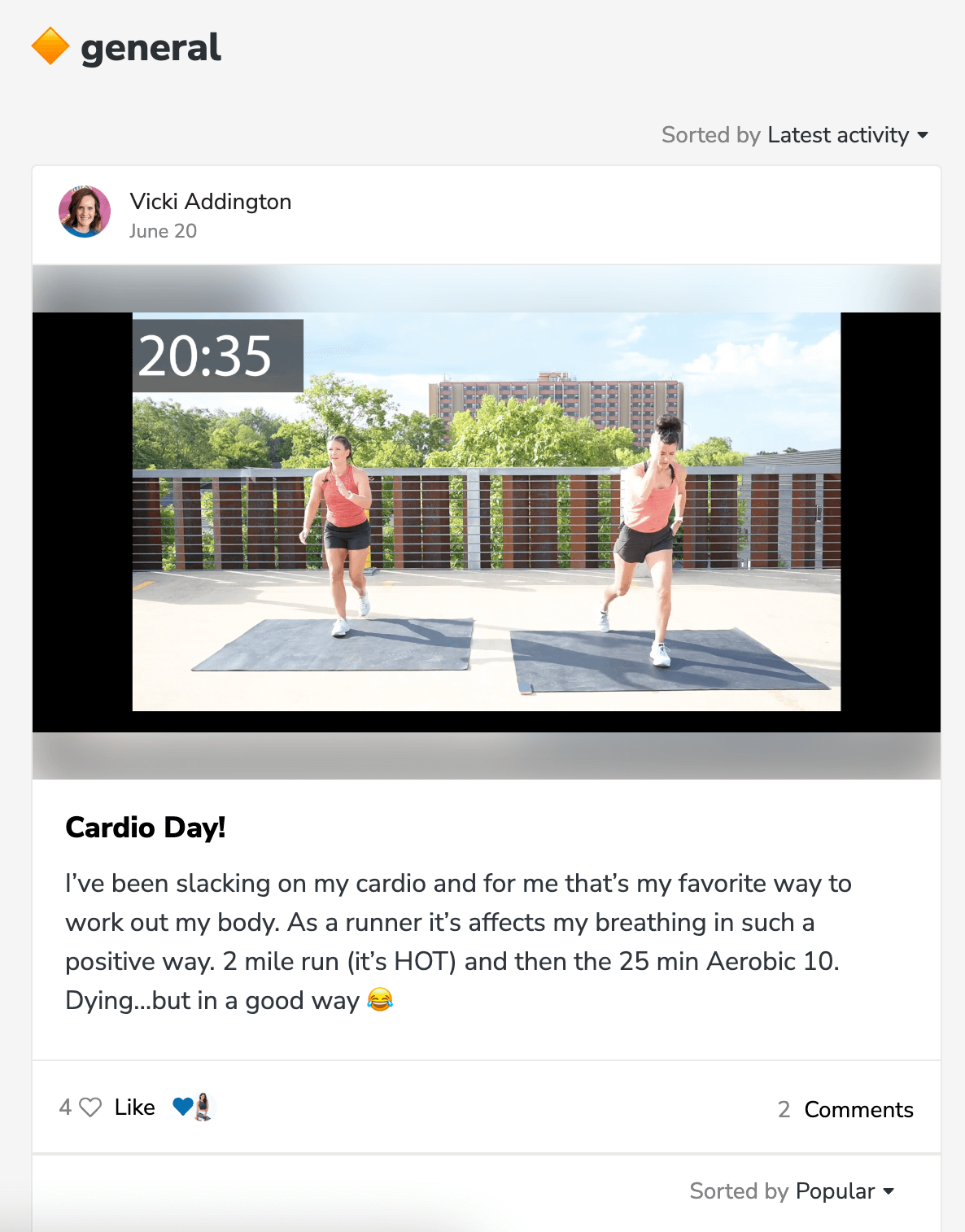The image size is (965, 1232).
Task: Open the 2 Comments section
Action: (846, 1110)
